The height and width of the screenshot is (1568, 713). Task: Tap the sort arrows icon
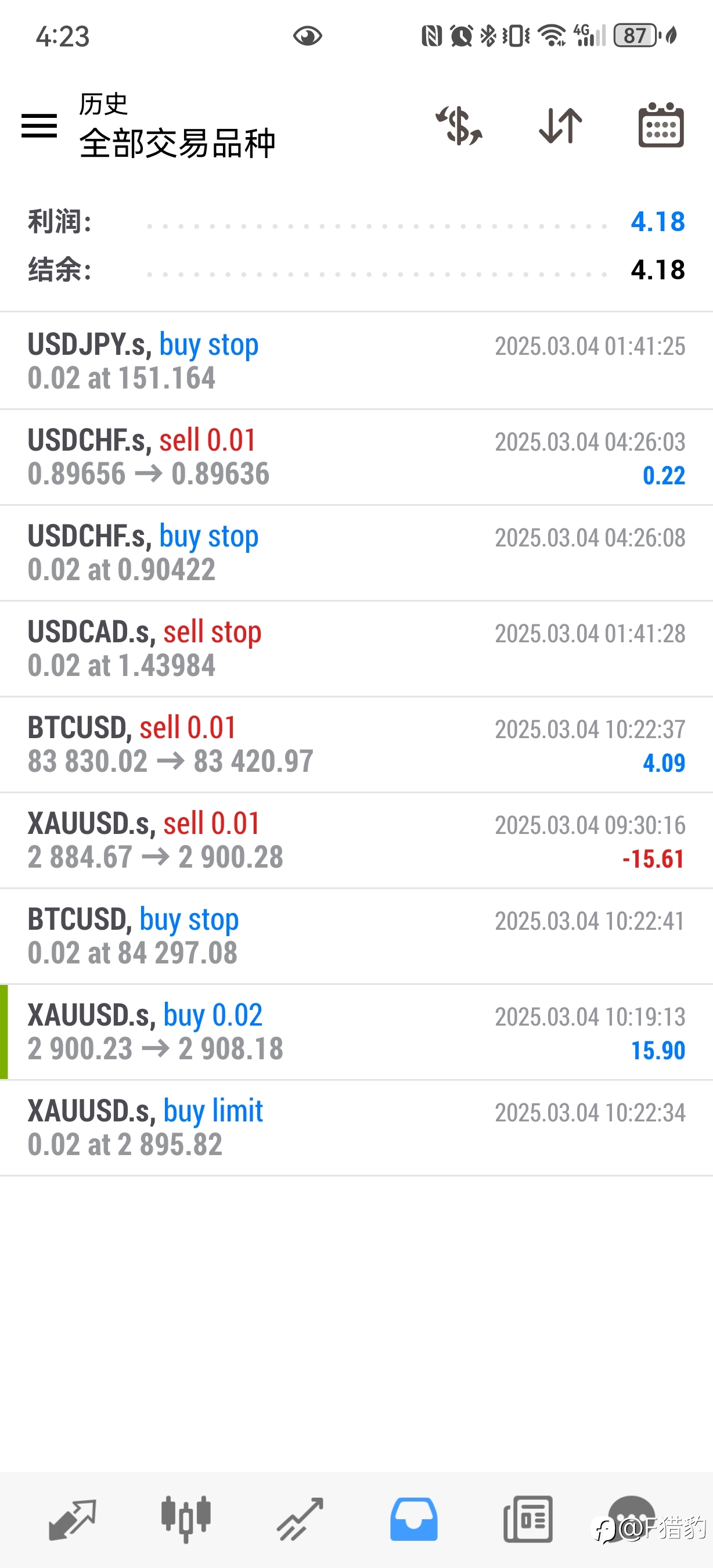point(560,126)
